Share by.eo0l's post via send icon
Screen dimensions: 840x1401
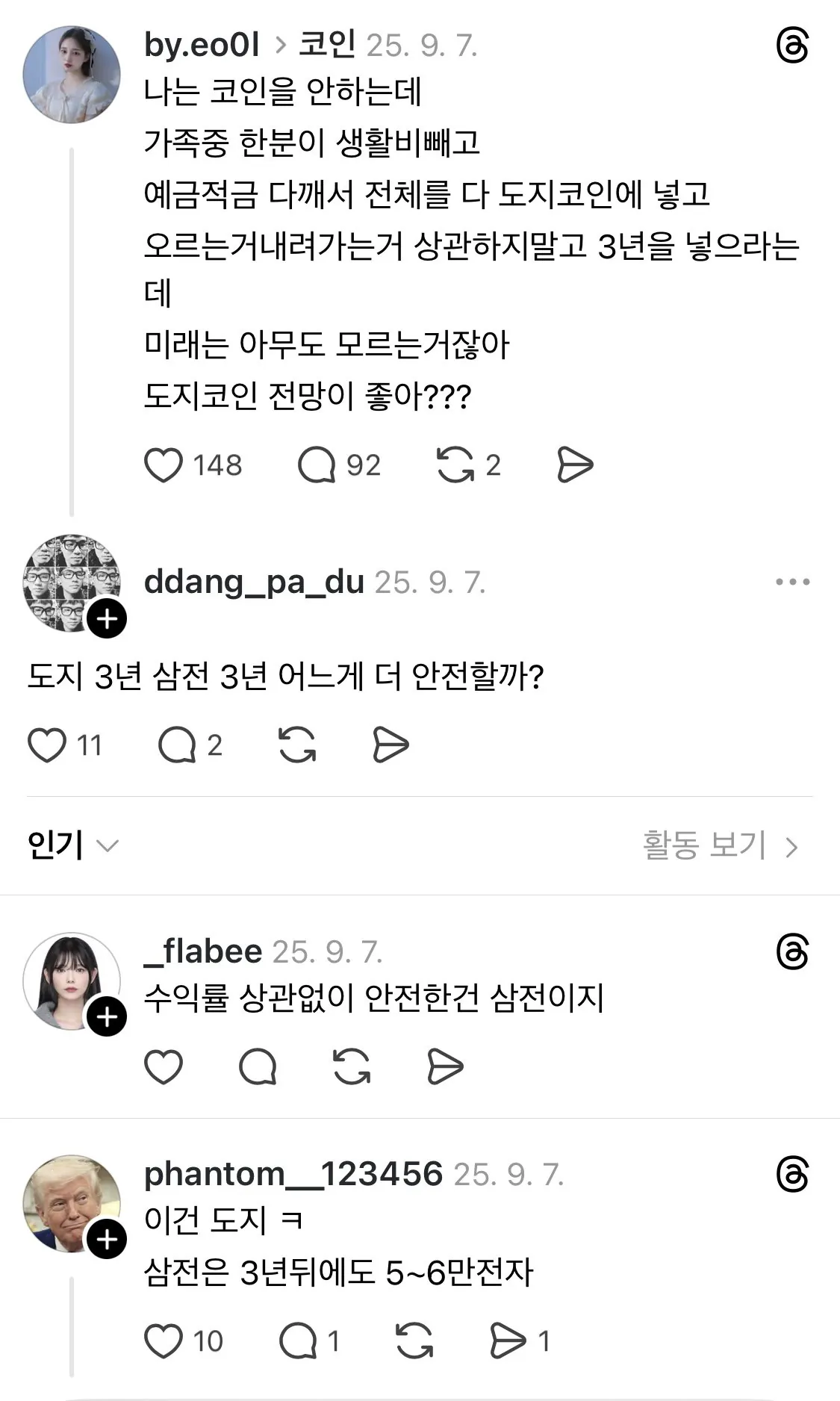click(x=575, y=465)
